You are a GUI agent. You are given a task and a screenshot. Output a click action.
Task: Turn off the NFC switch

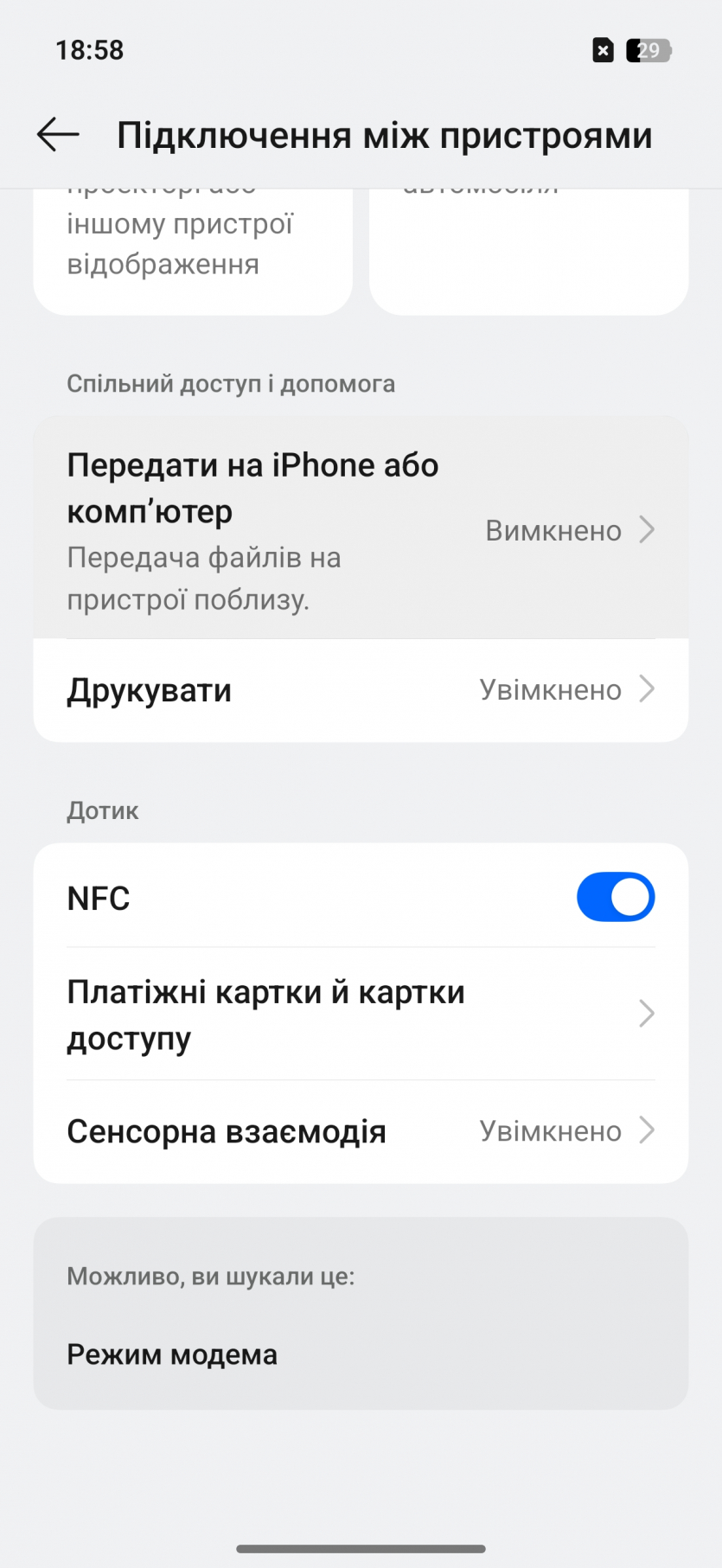pyautogui.click(x=615, y=897)
